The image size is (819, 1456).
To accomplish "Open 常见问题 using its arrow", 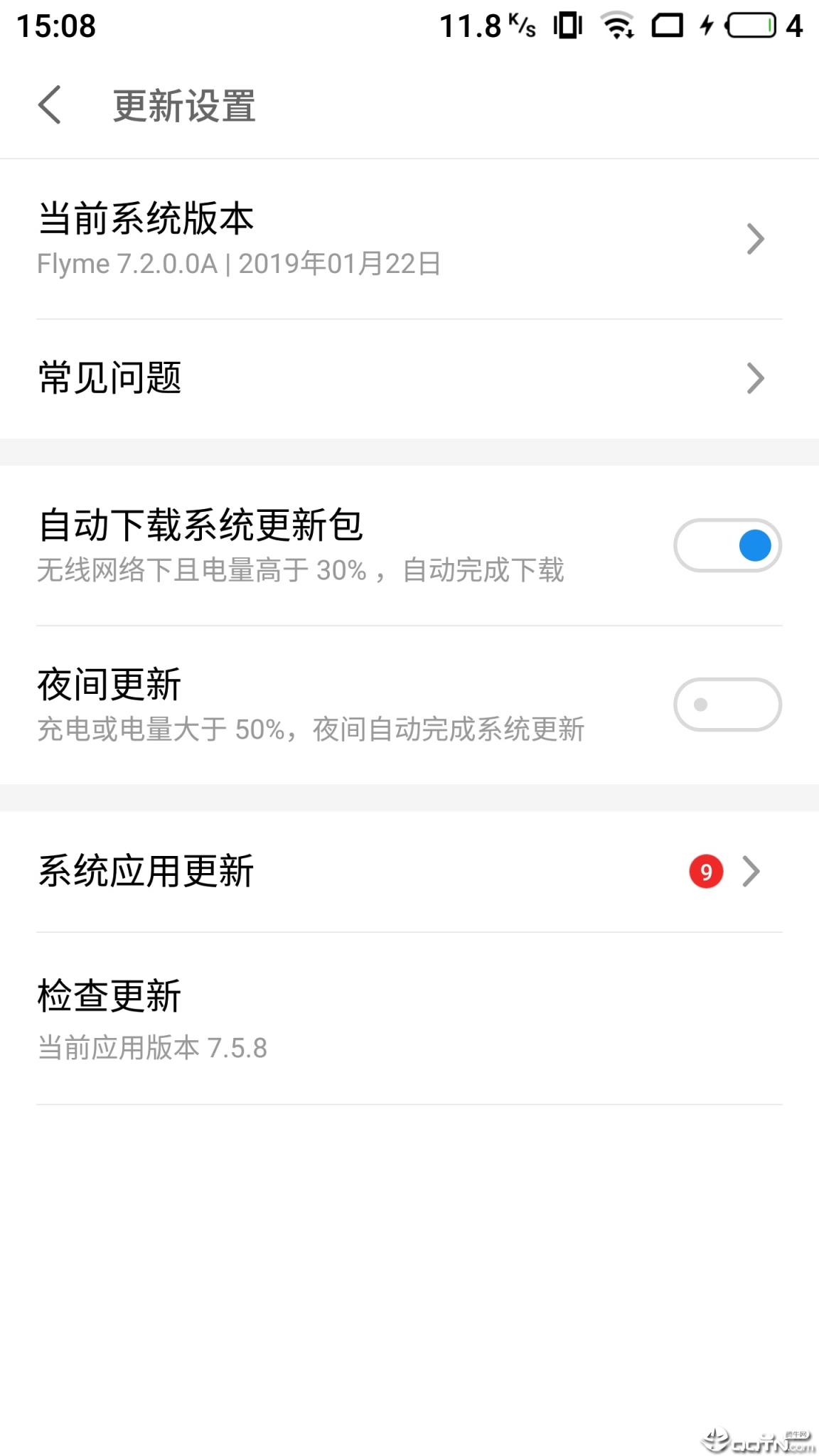I will tap(756, 379).
